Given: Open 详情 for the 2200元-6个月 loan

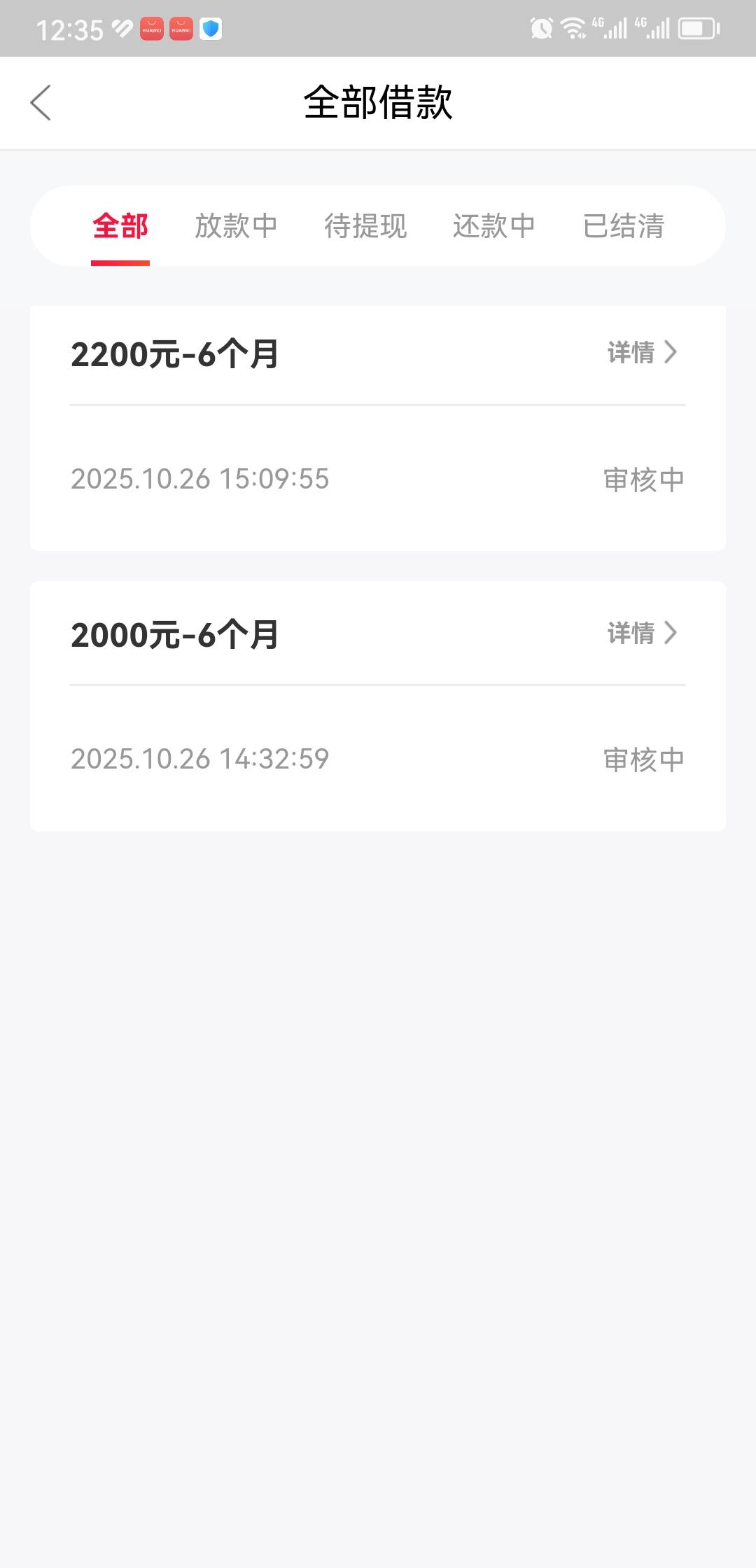Looking at the screenshot, I should click(x=641, y=352).
